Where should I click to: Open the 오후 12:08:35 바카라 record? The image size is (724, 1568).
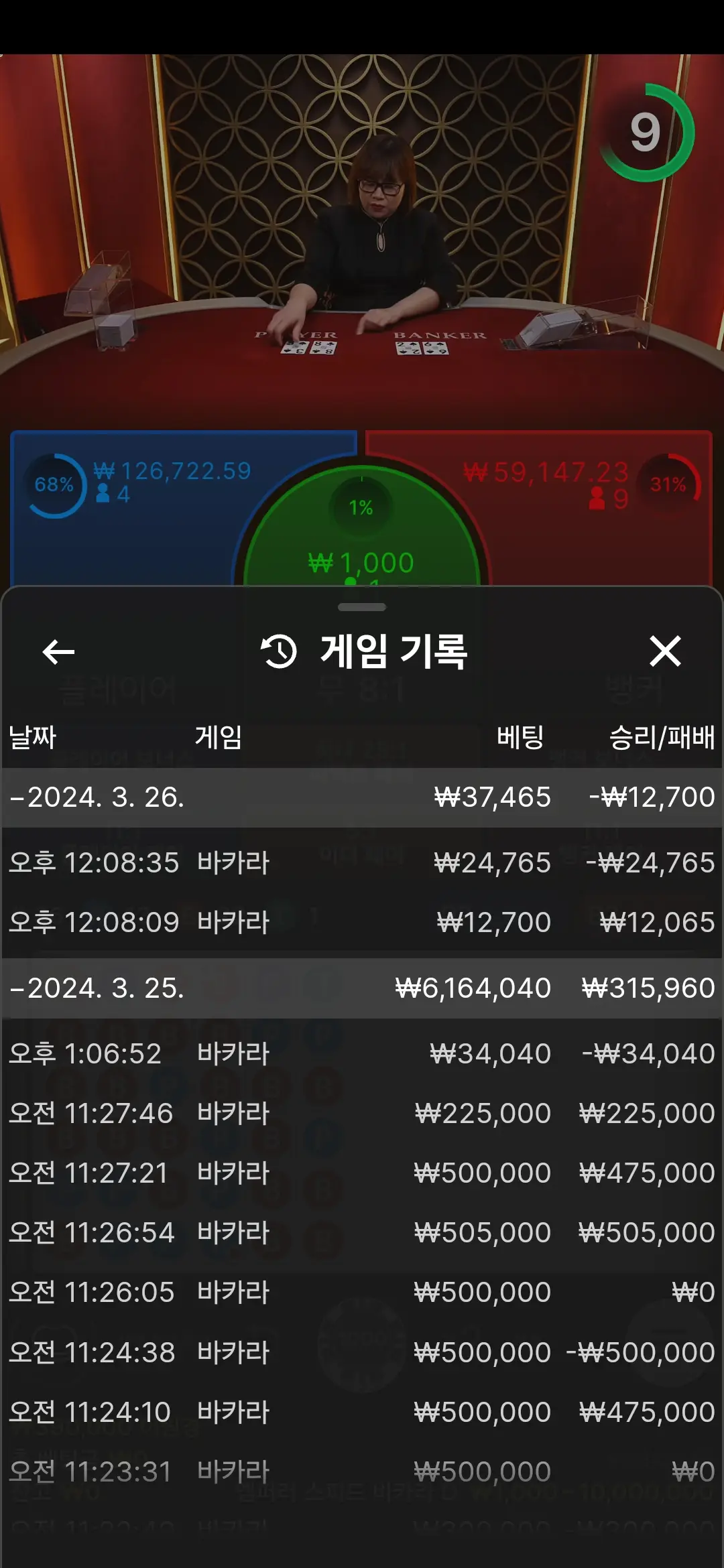point(362,862)
